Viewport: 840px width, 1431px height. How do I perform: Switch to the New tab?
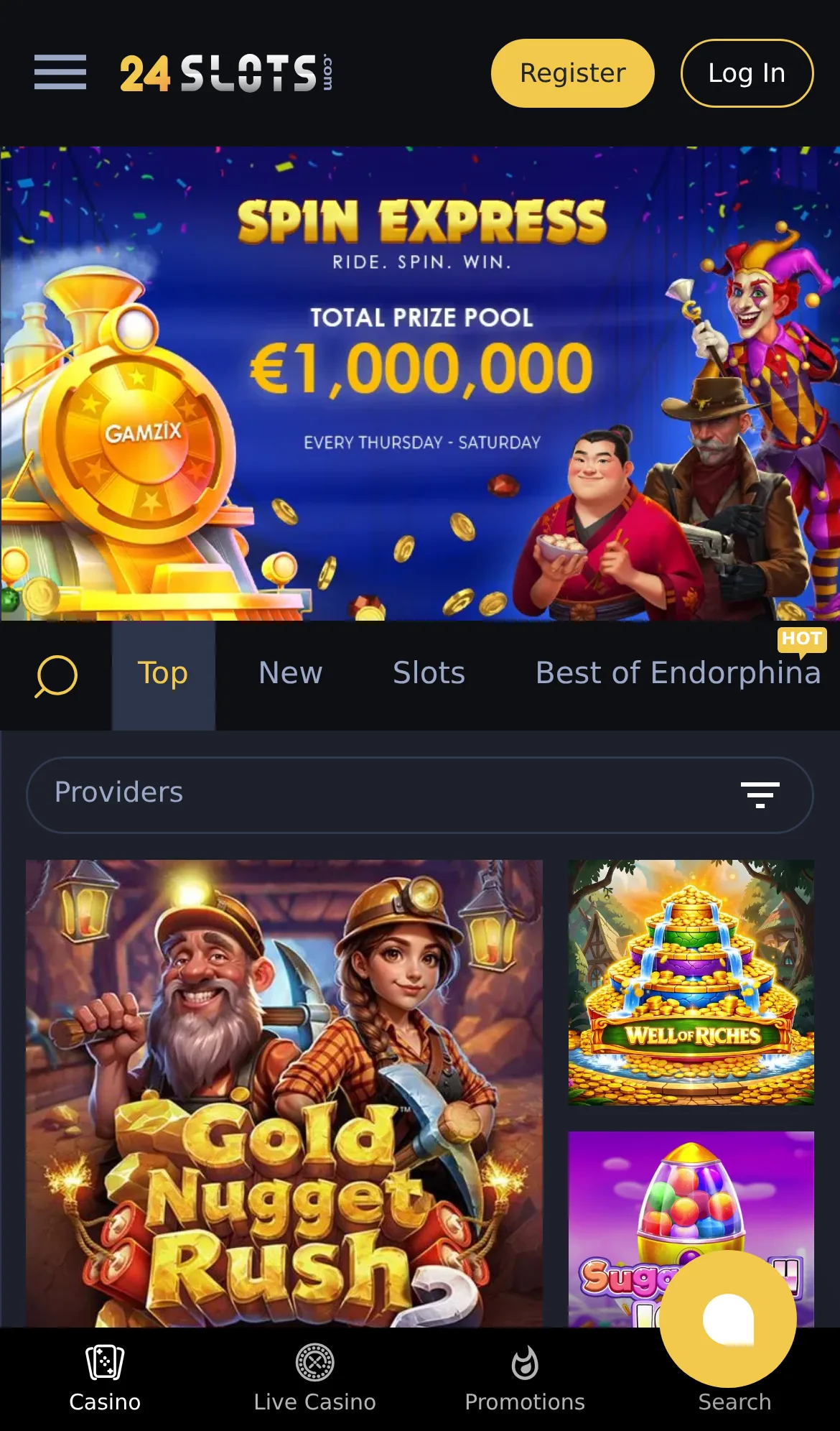290,674
